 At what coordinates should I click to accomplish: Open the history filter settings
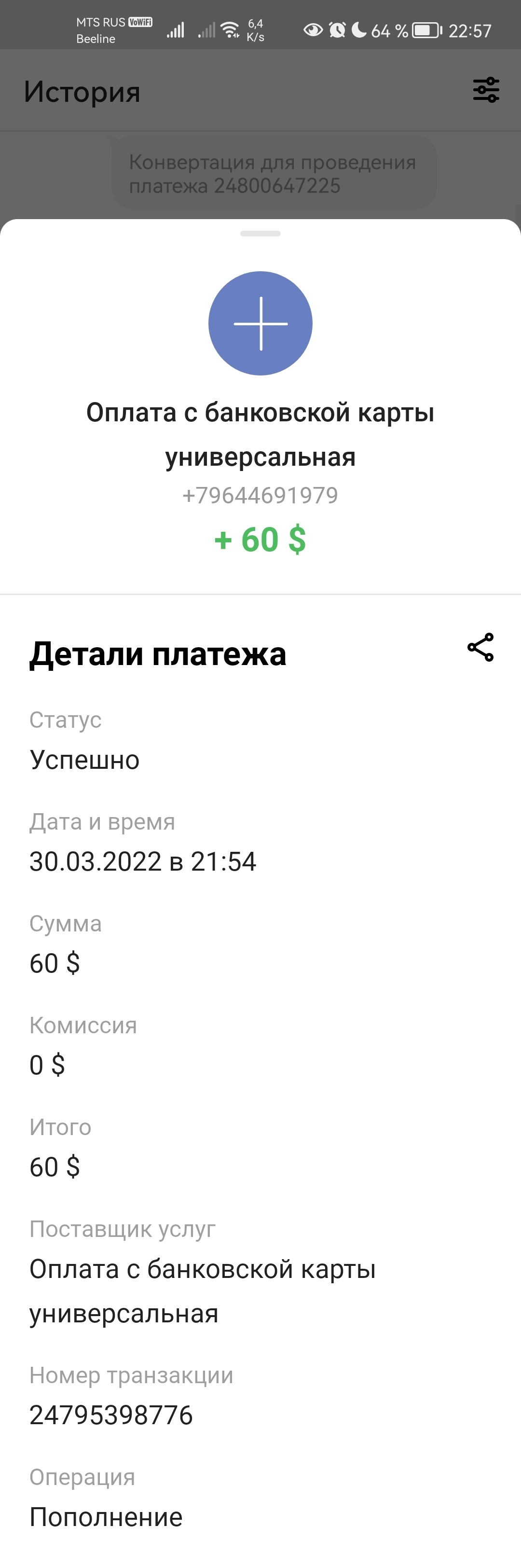(x=486, y=90)
